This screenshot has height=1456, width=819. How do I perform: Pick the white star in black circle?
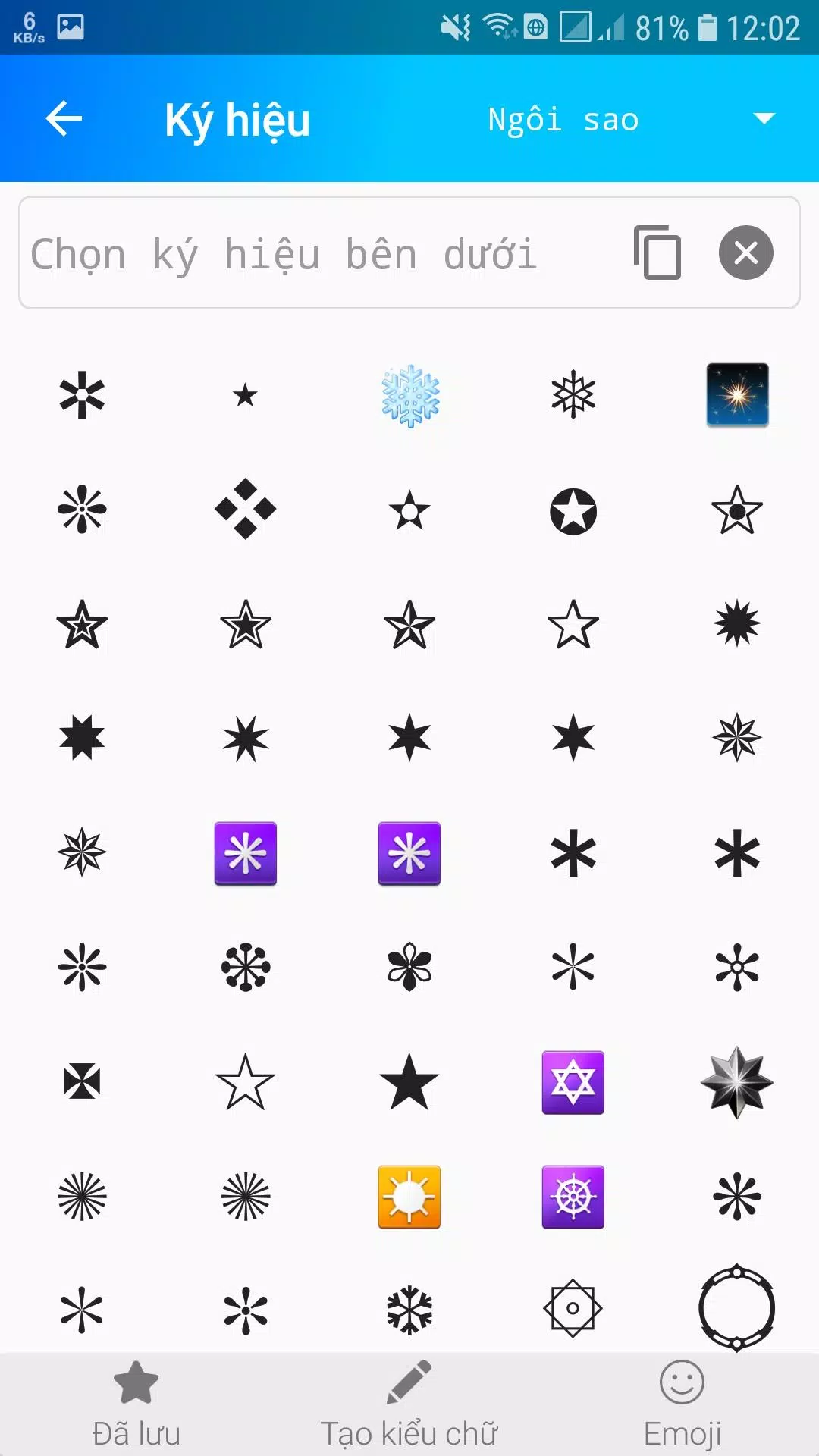coord(573,511)
